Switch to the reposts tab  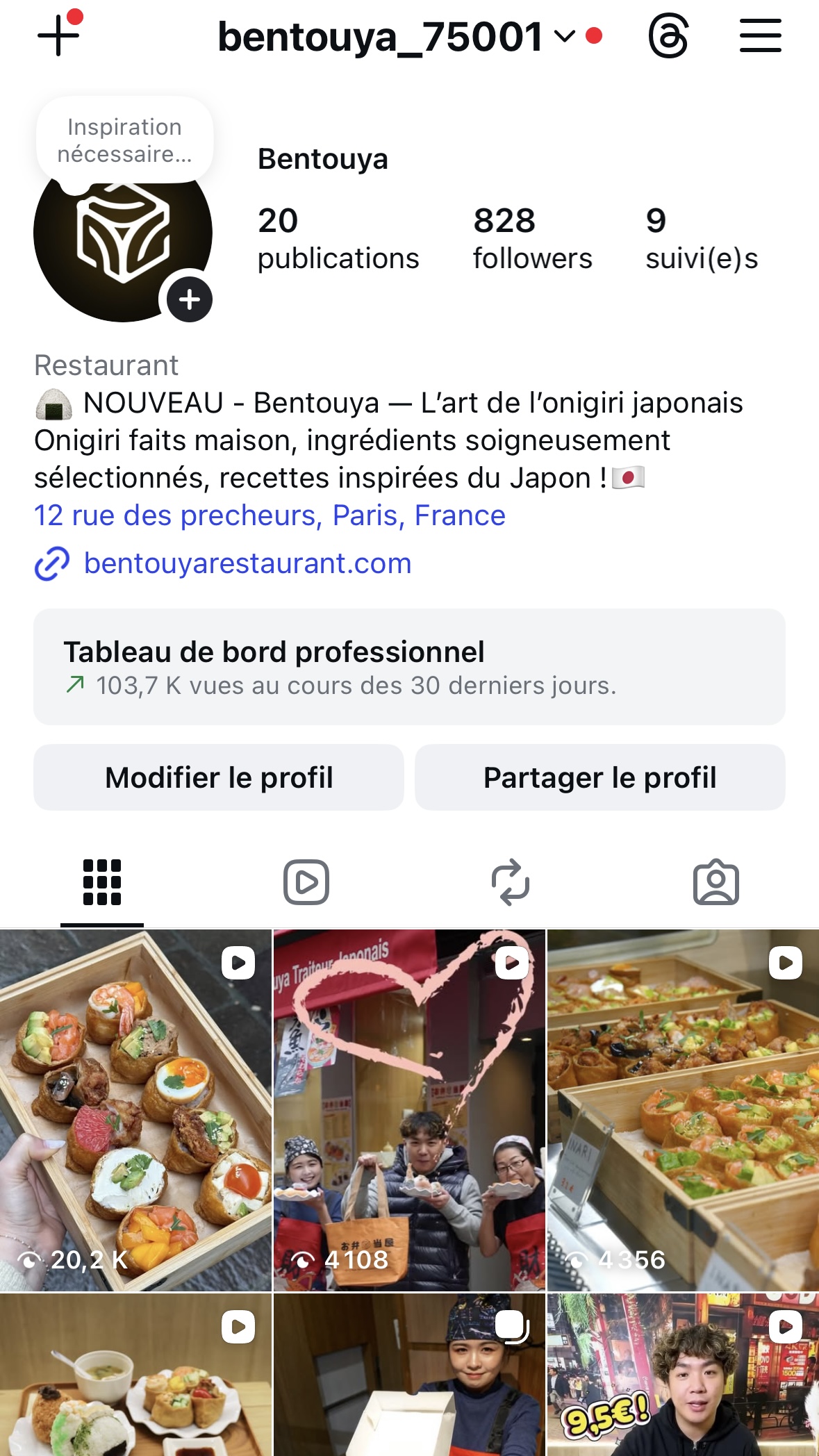pos(511,883)
